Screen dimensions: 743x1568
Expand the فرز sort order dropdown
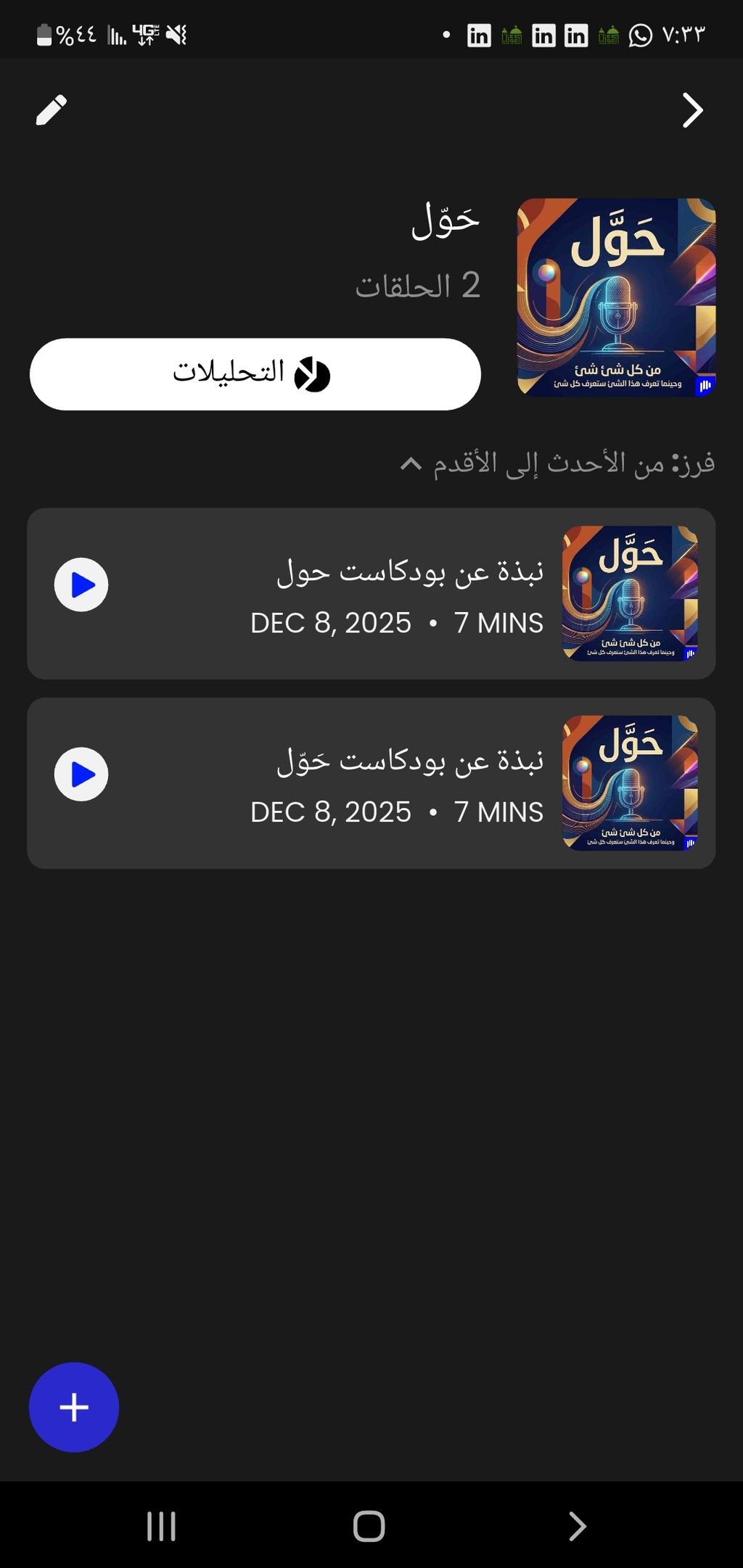[x=557, y=463]
